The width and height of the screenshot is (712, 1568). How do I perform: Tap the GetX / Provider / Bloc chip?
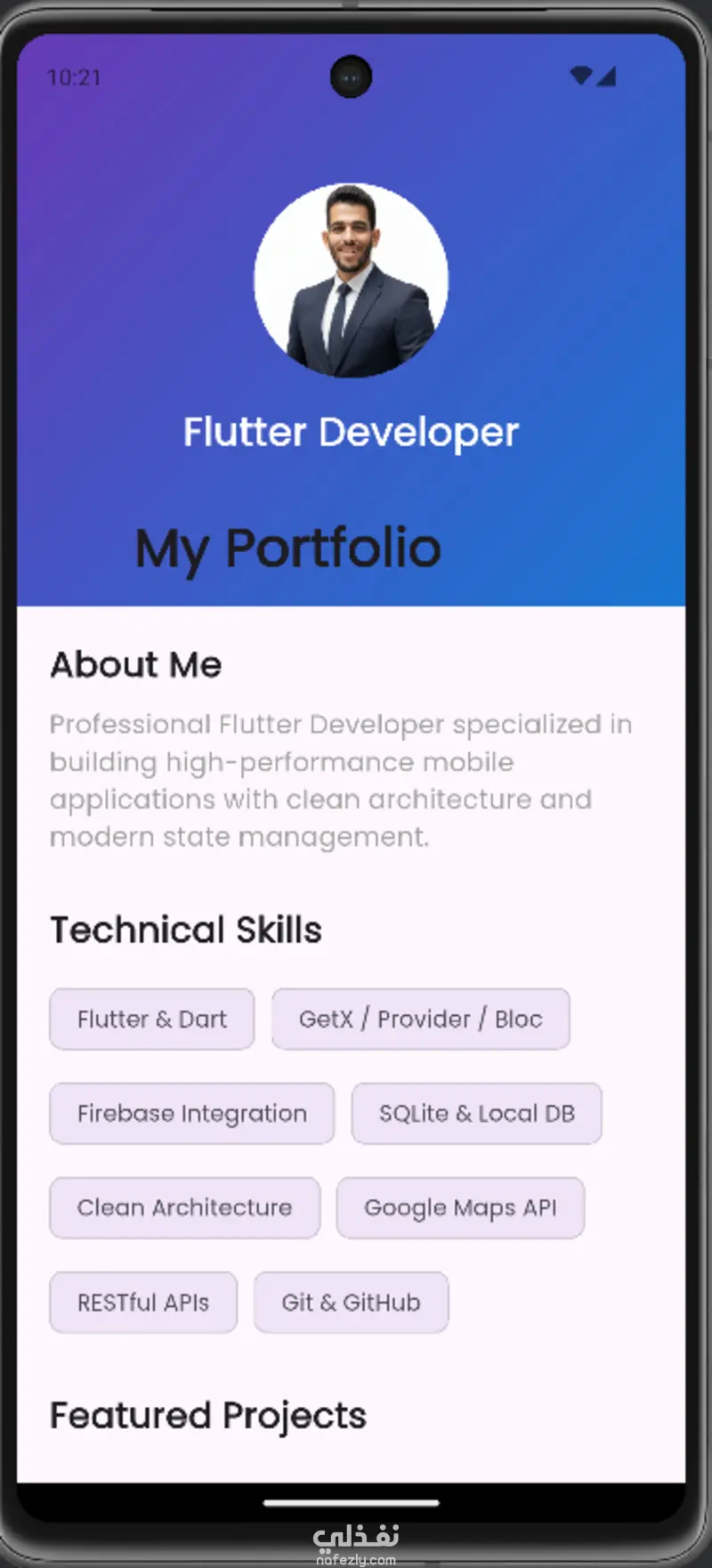pyautogui.click(x=420, y=1019)
